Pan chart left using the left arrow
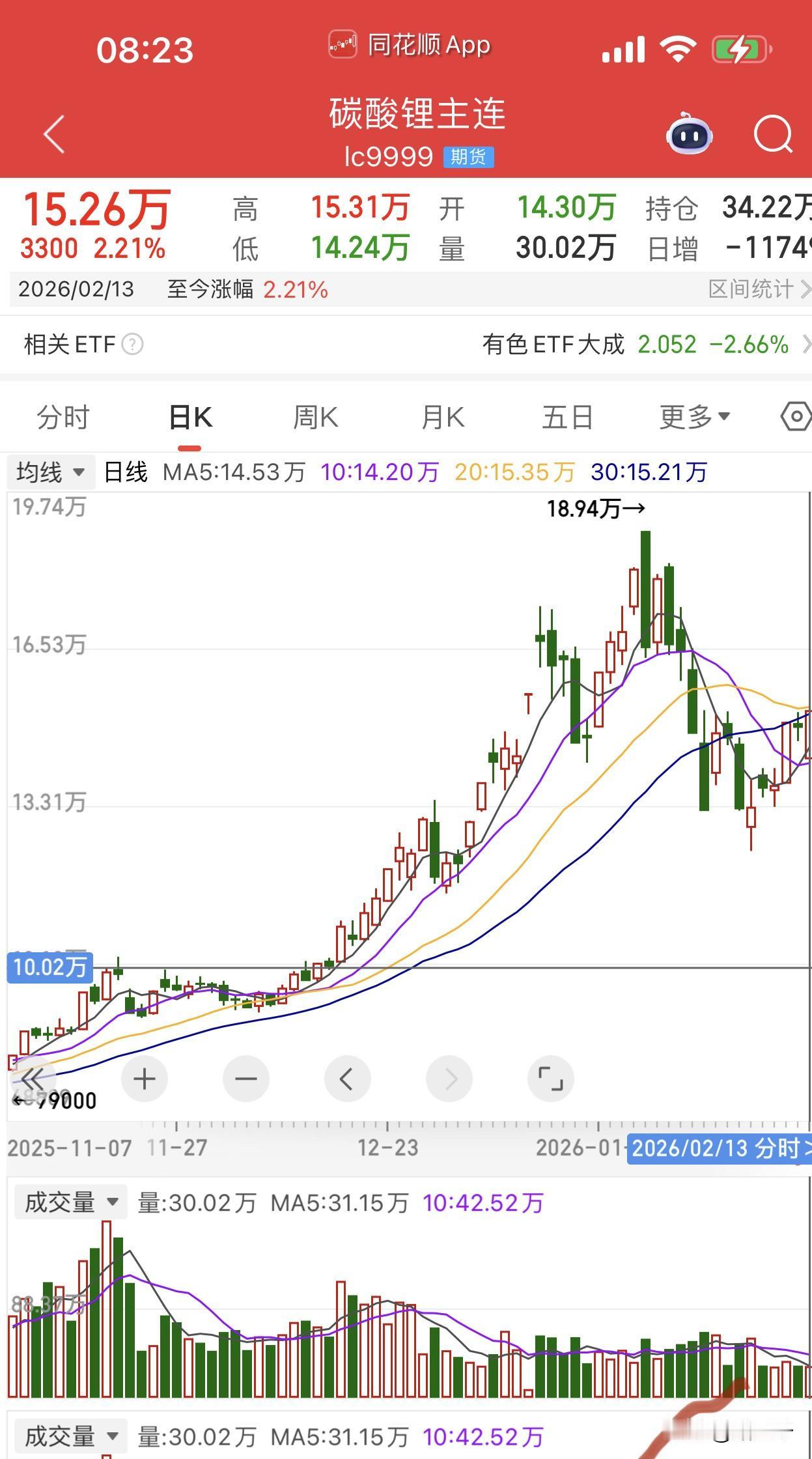Screen dimensions: 812x1459 tap(348, 1079)
